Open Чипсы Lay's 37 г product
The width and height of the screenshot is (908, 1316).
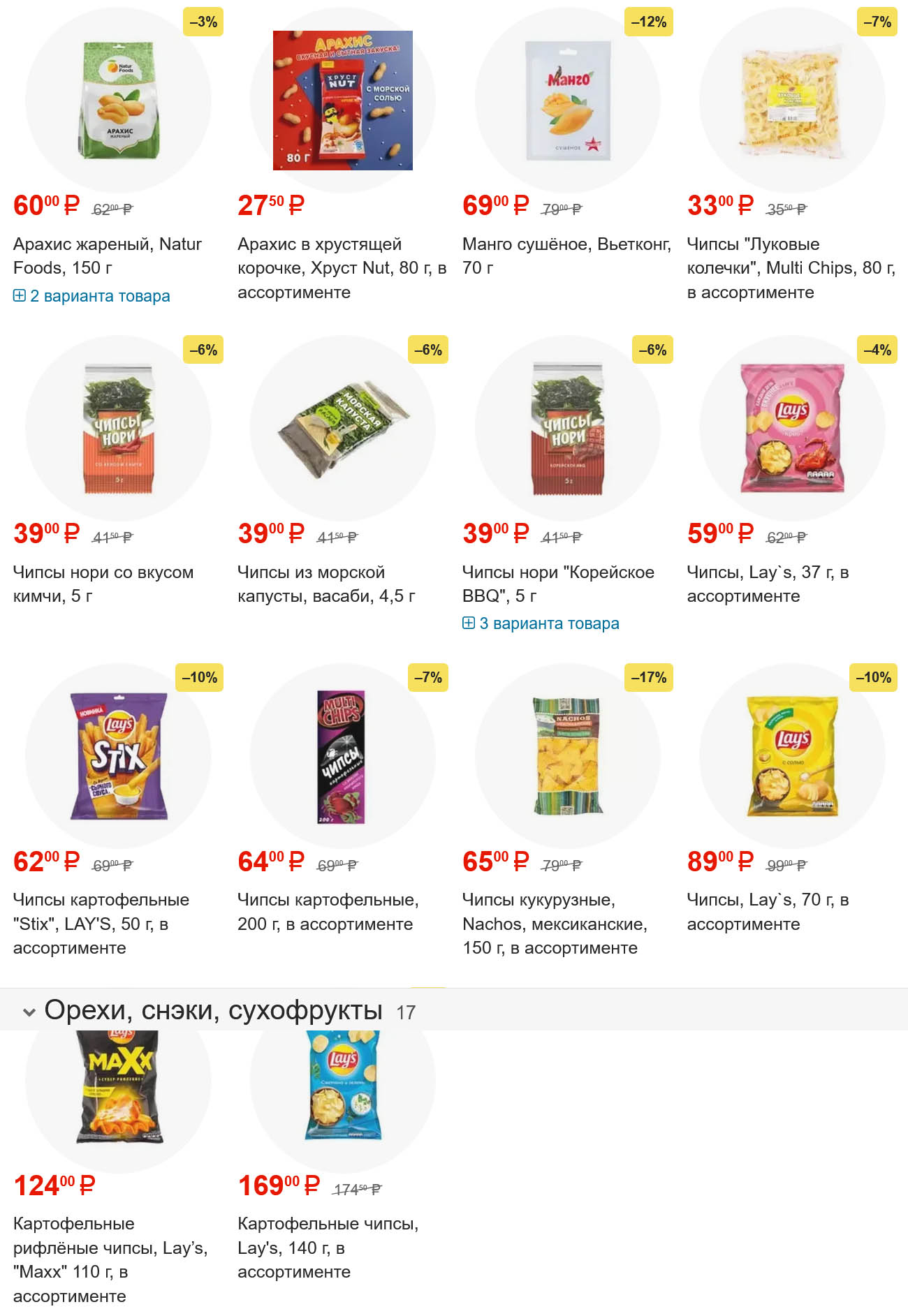(x=767, y=584)
